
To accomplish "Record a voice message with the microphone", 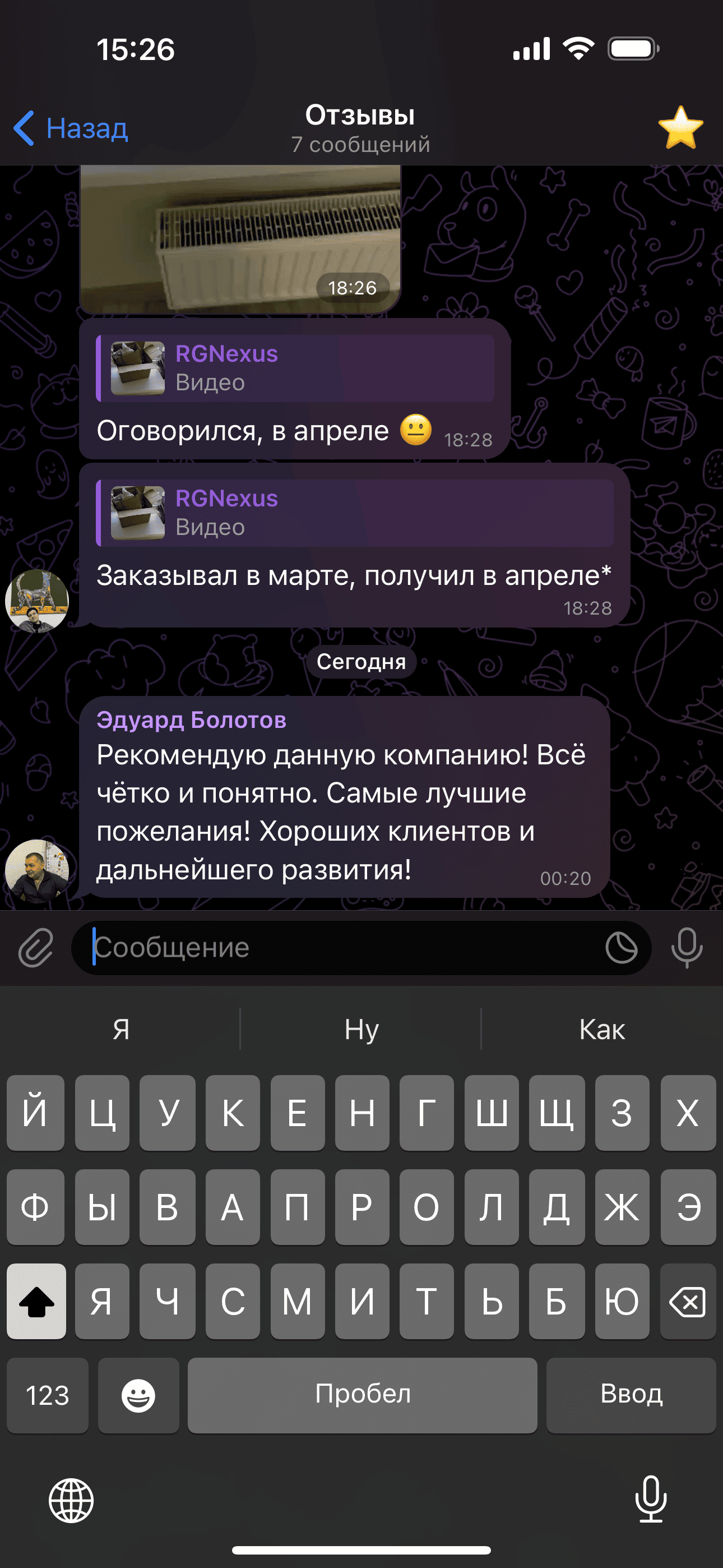I will 687,948.
